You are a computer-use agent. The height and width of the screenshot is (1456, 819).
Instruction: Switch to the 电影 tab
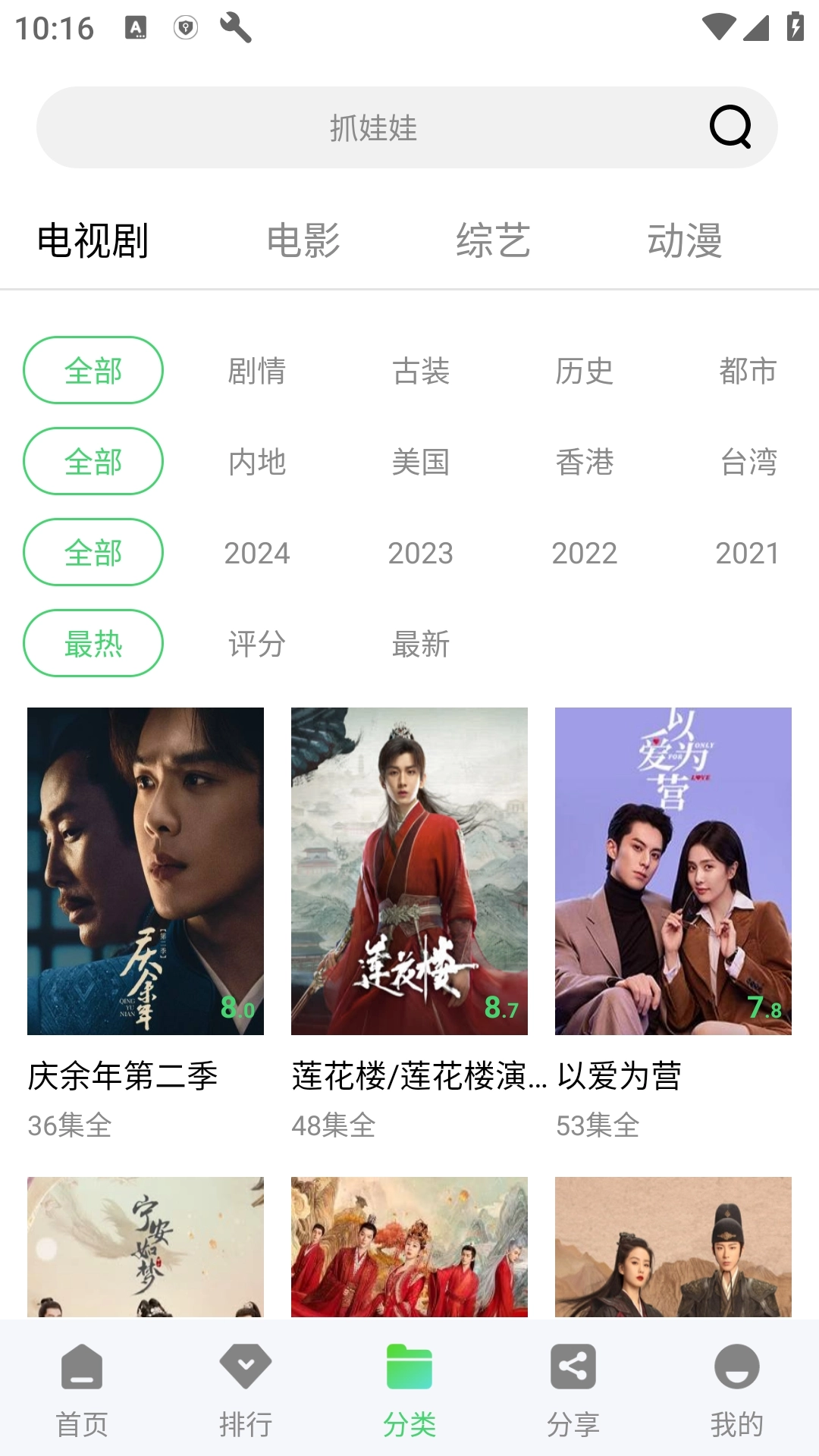305,240
